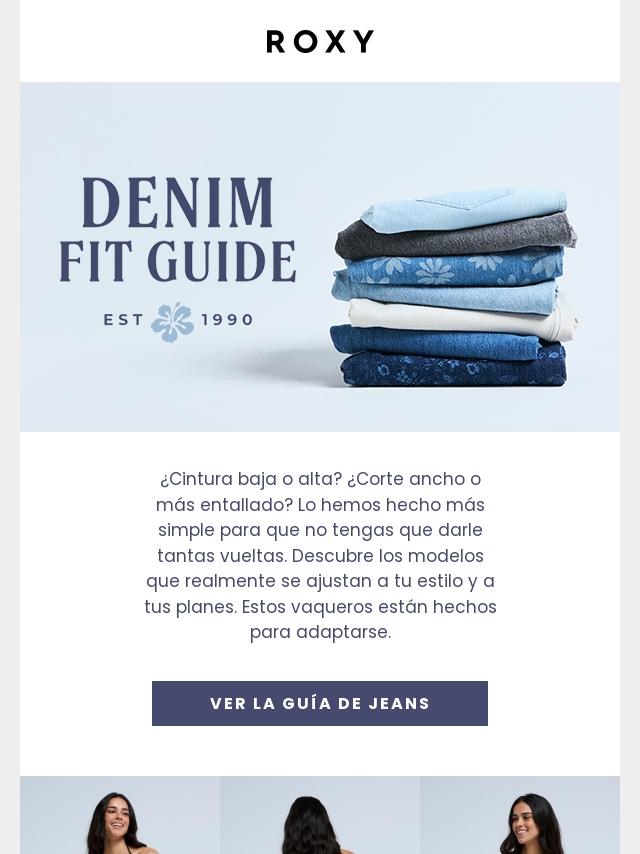
Task: Open the Roxy logo link
Action: [320, 41]
